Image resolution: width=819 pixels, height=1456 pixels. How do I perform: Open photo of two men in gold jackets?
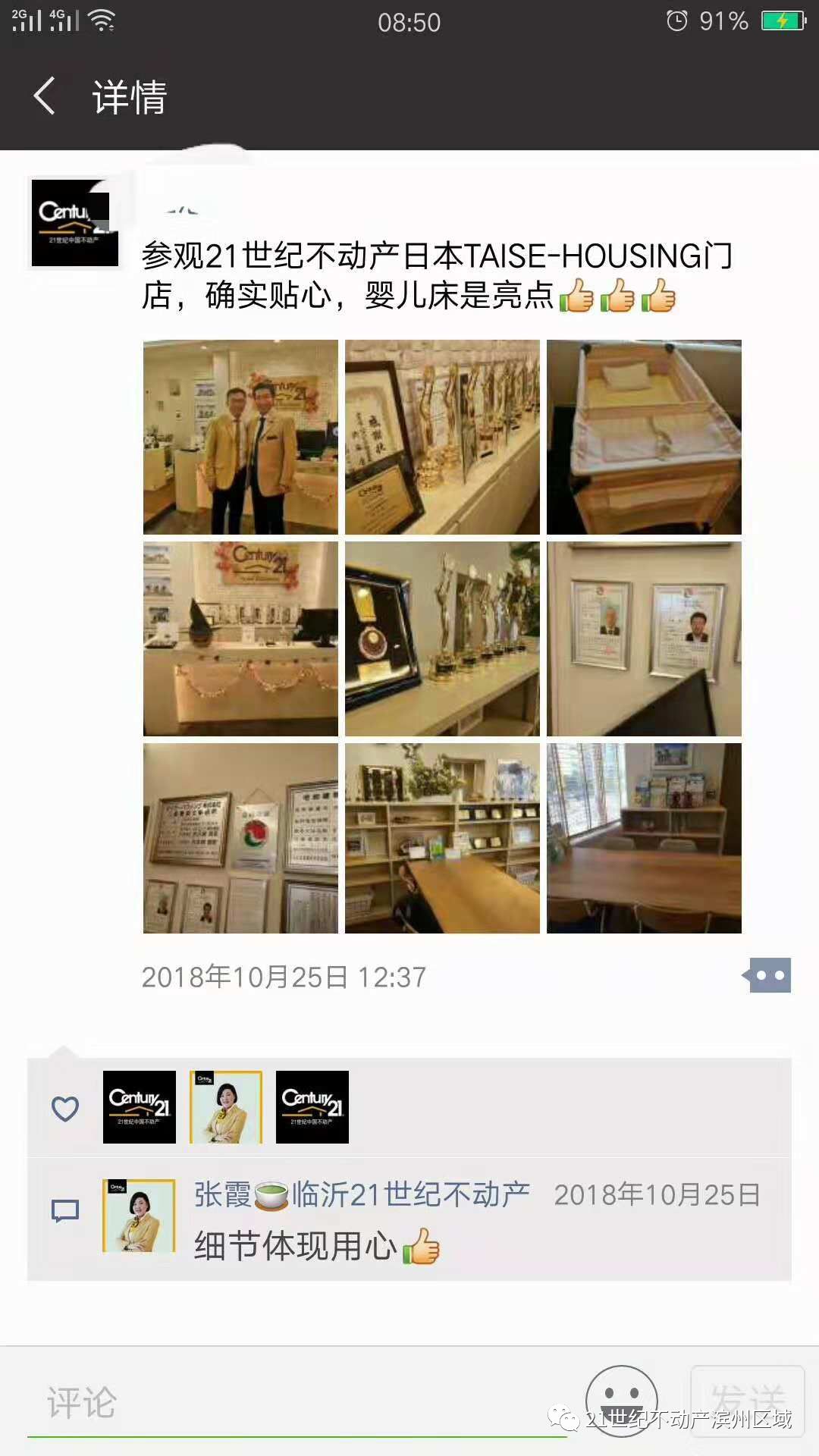click(240, 437)
